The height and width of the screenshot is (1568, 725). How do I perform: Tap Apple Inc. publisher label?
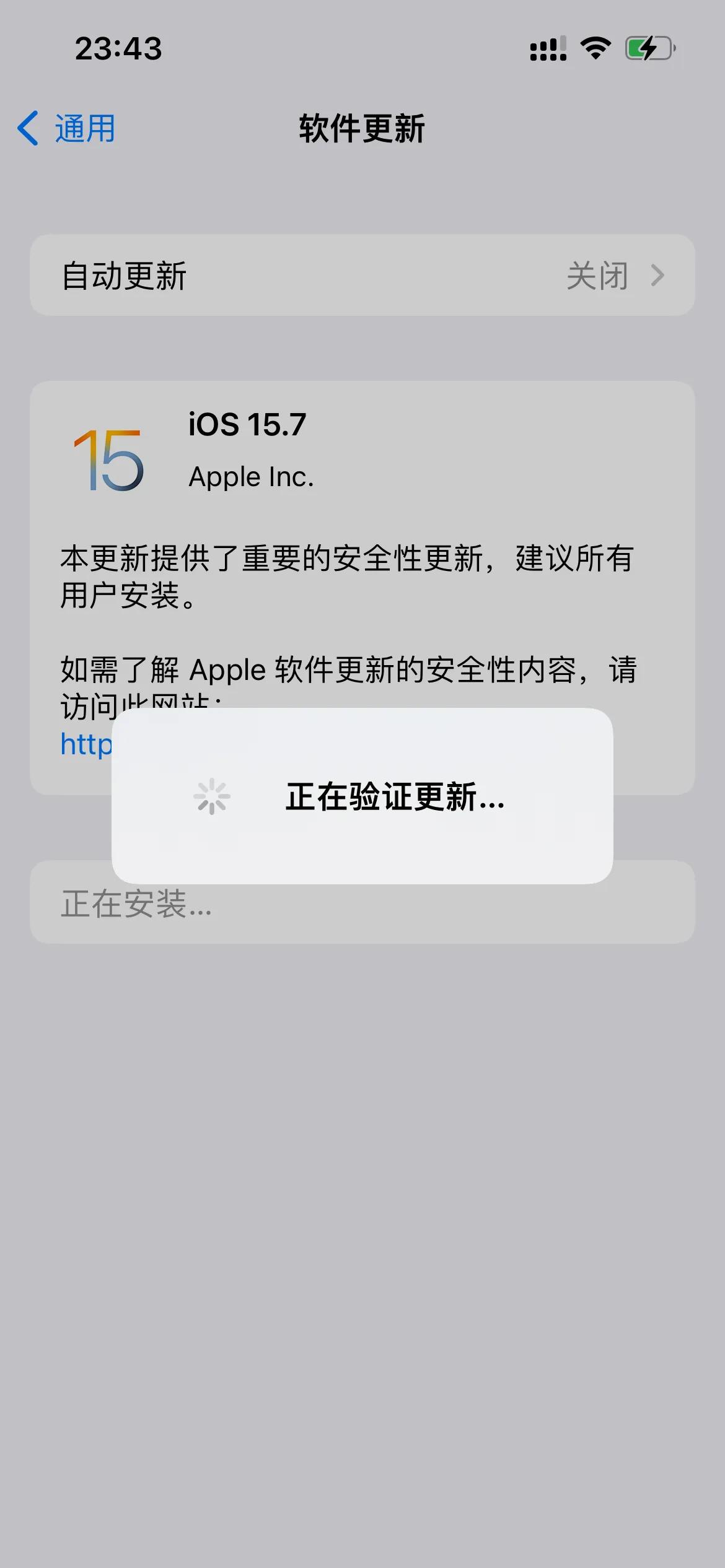click(252, 476)
